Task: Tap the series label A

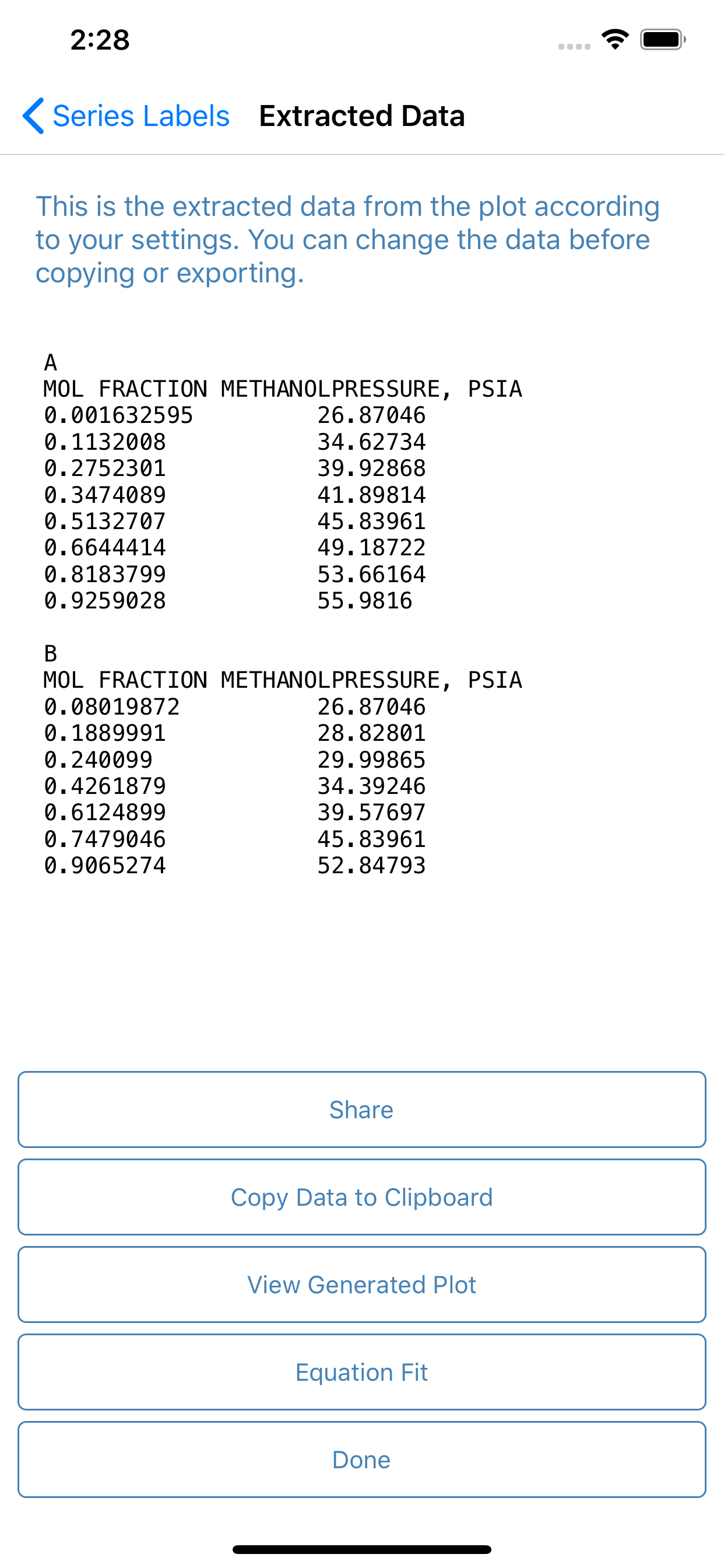Action: click(51, 362)
